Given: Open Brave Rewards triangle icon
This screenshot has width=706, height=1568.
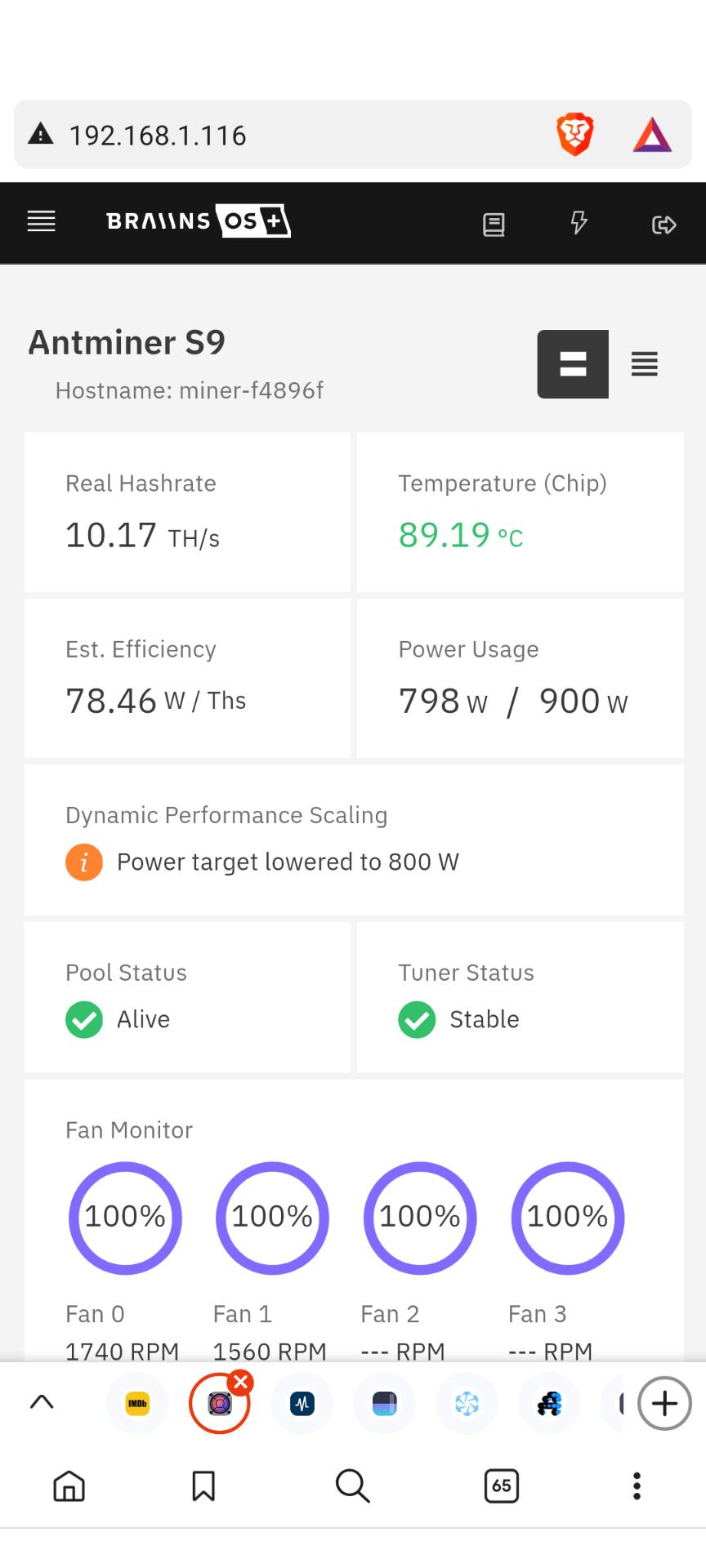Looking at the screenshot, I should pos(652,136).
